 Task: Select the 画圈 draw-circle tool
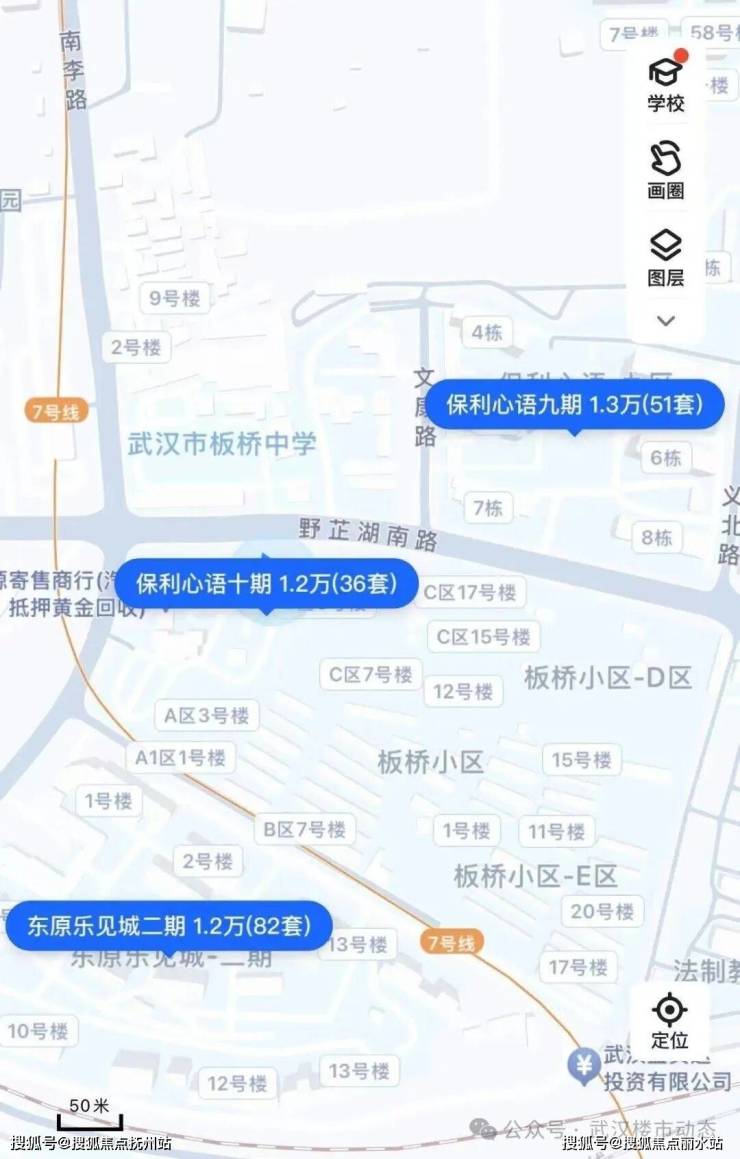(666, 170)
